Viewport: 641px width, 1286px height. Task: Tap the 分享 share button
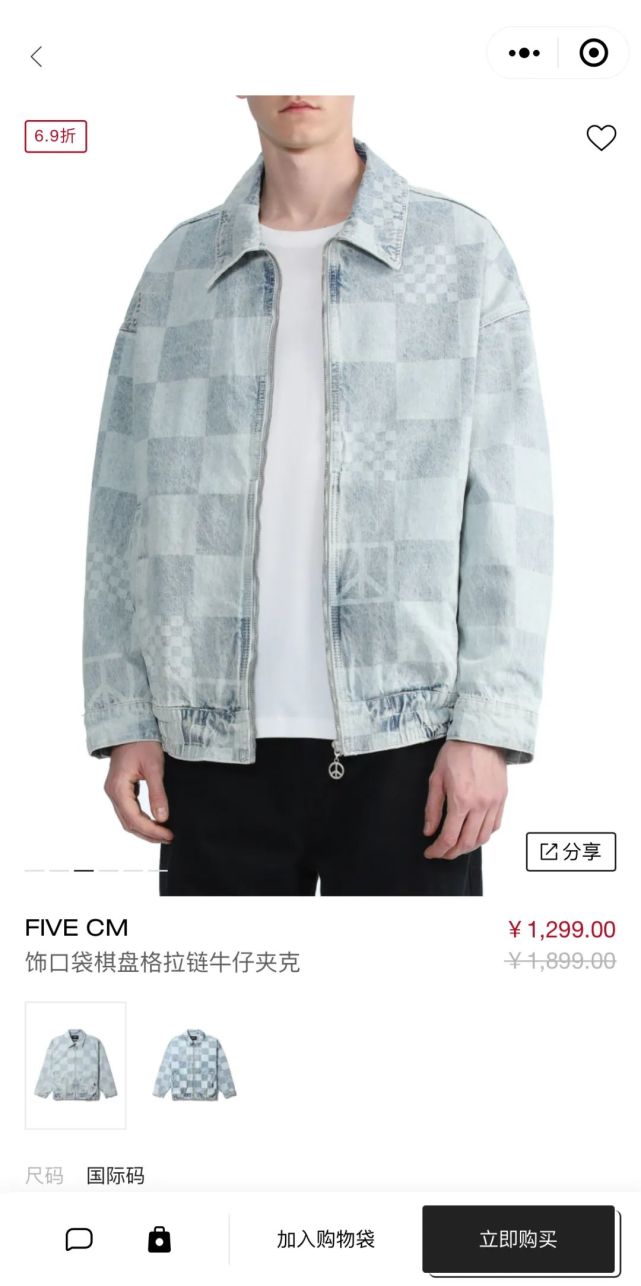(x=571, y=852)
